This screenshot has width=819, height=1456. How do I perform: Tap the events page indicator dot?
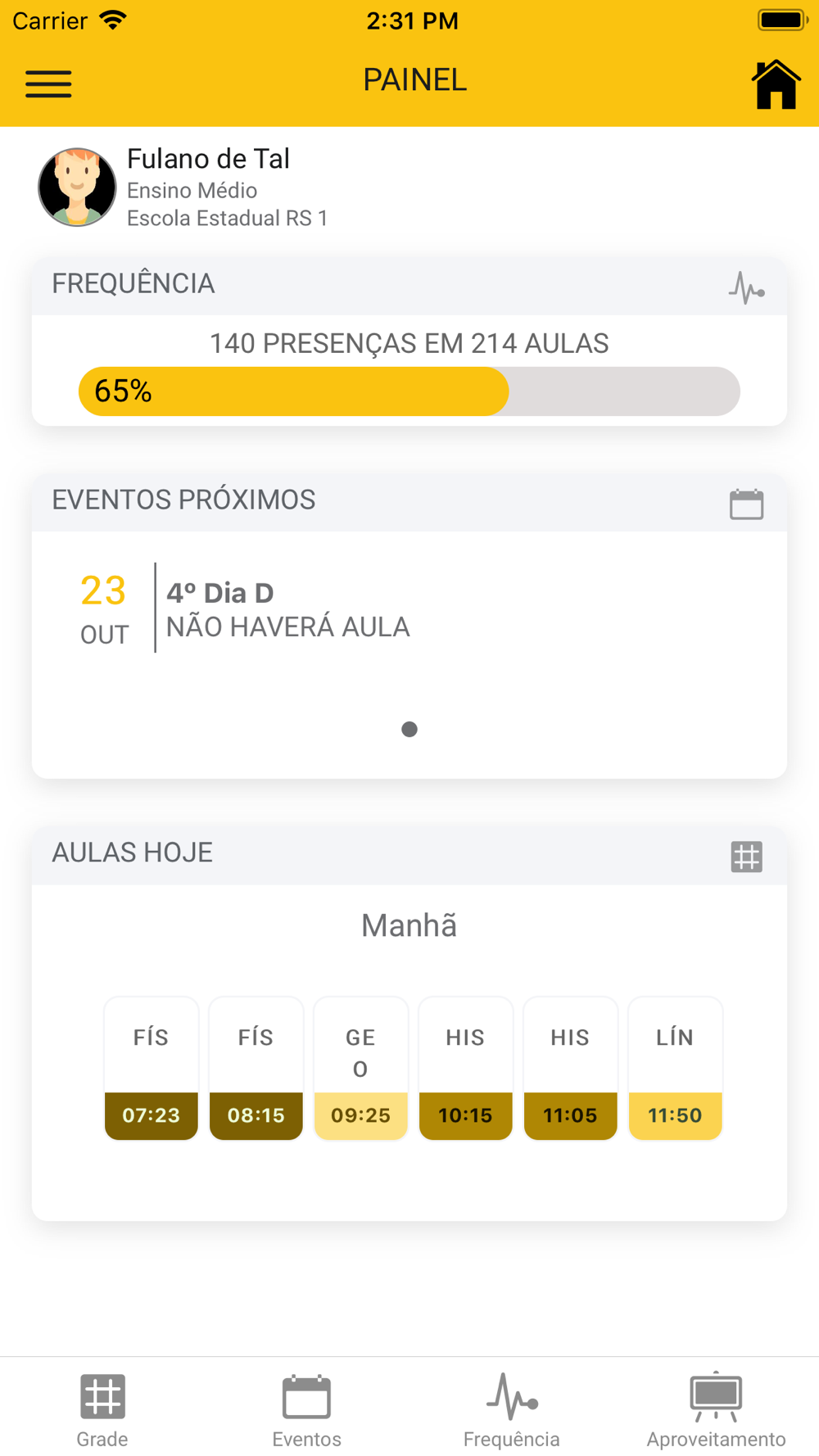pos(409,729)
